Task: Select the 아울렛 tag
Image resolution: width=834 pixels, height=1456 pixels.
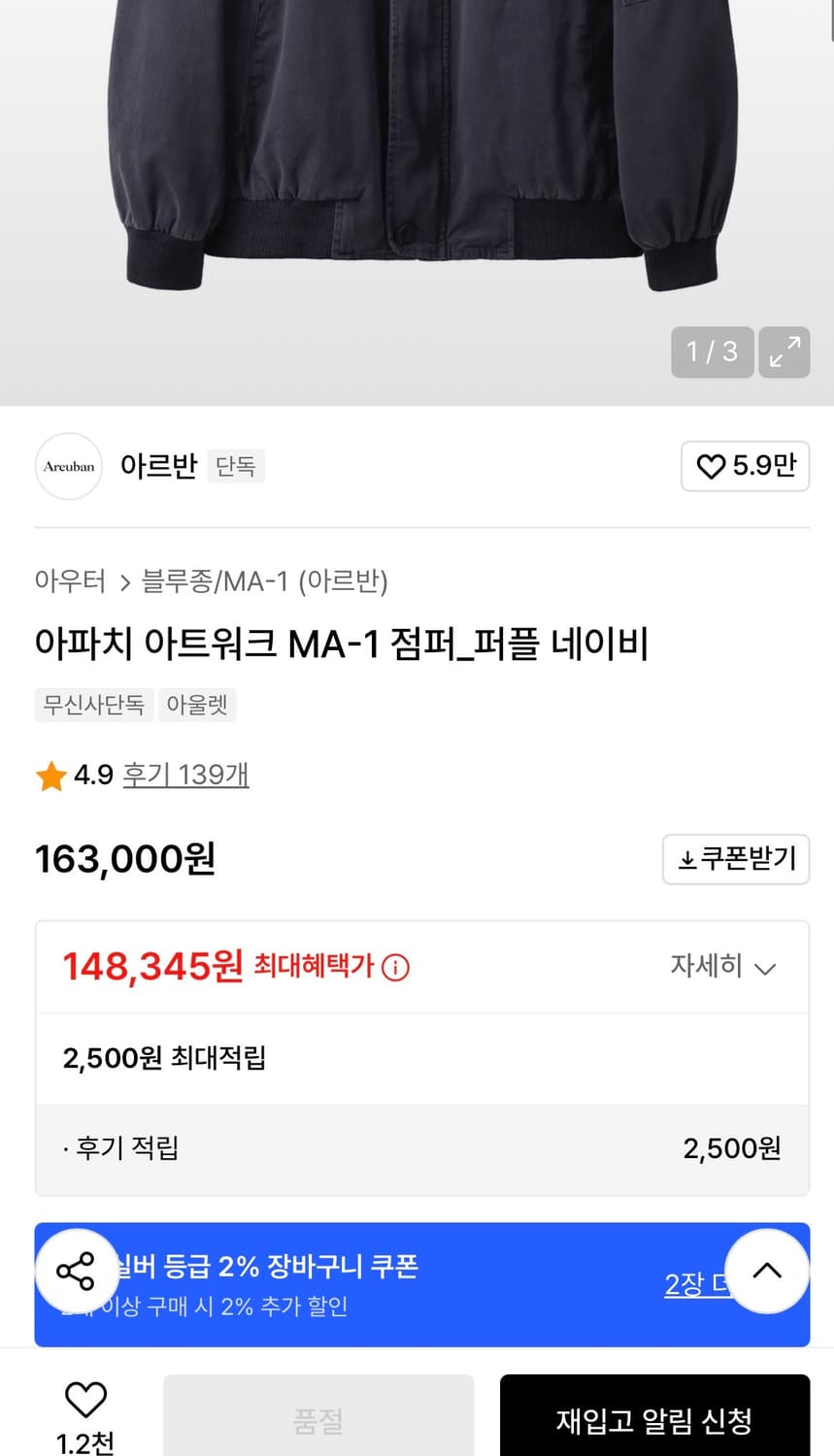Action: [x=197, y=705]
